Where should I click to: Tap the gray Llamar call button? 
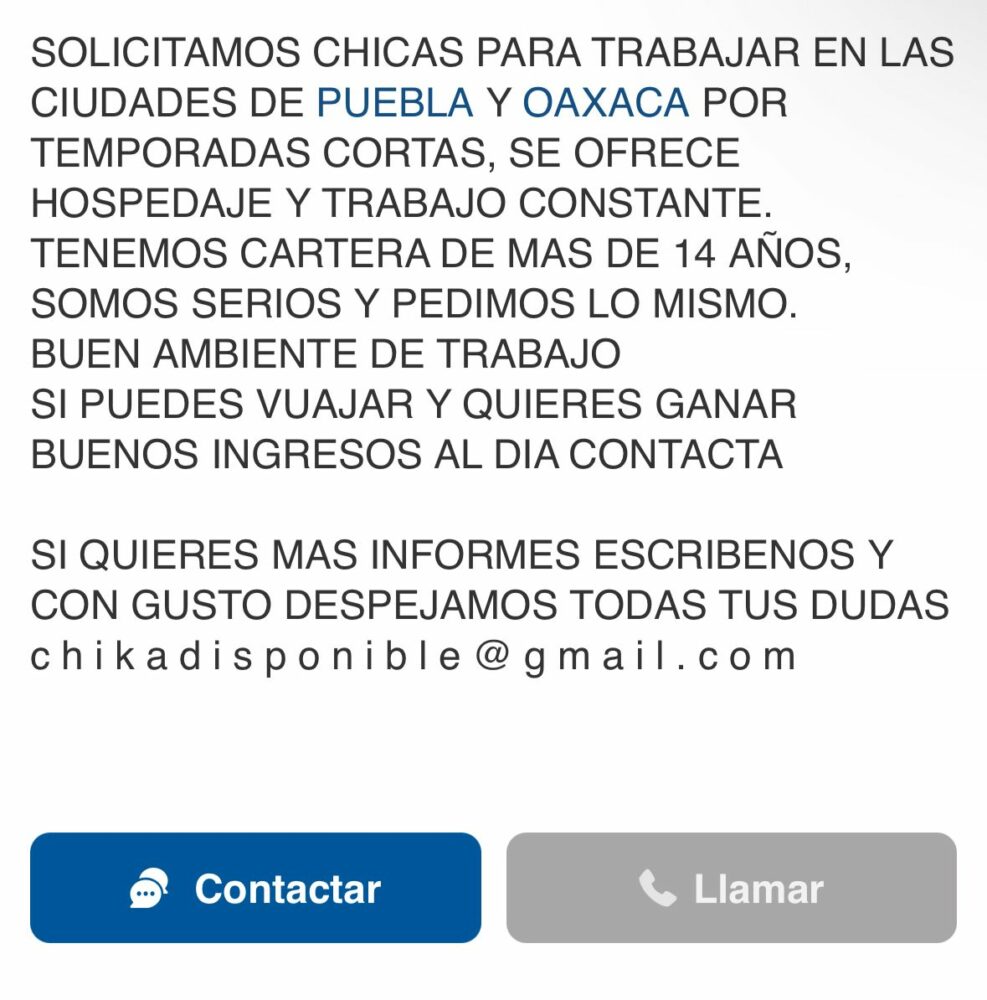tap(731, 888)
